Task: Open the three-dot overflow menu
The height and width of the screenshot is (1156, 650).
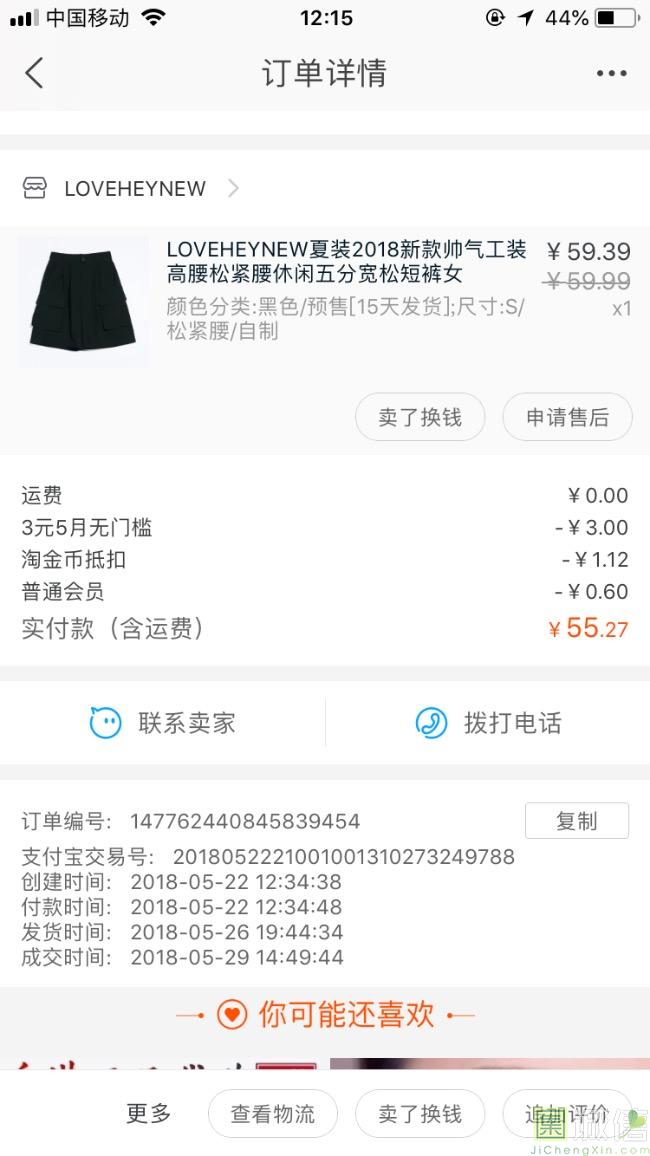Action: [611, 73]
